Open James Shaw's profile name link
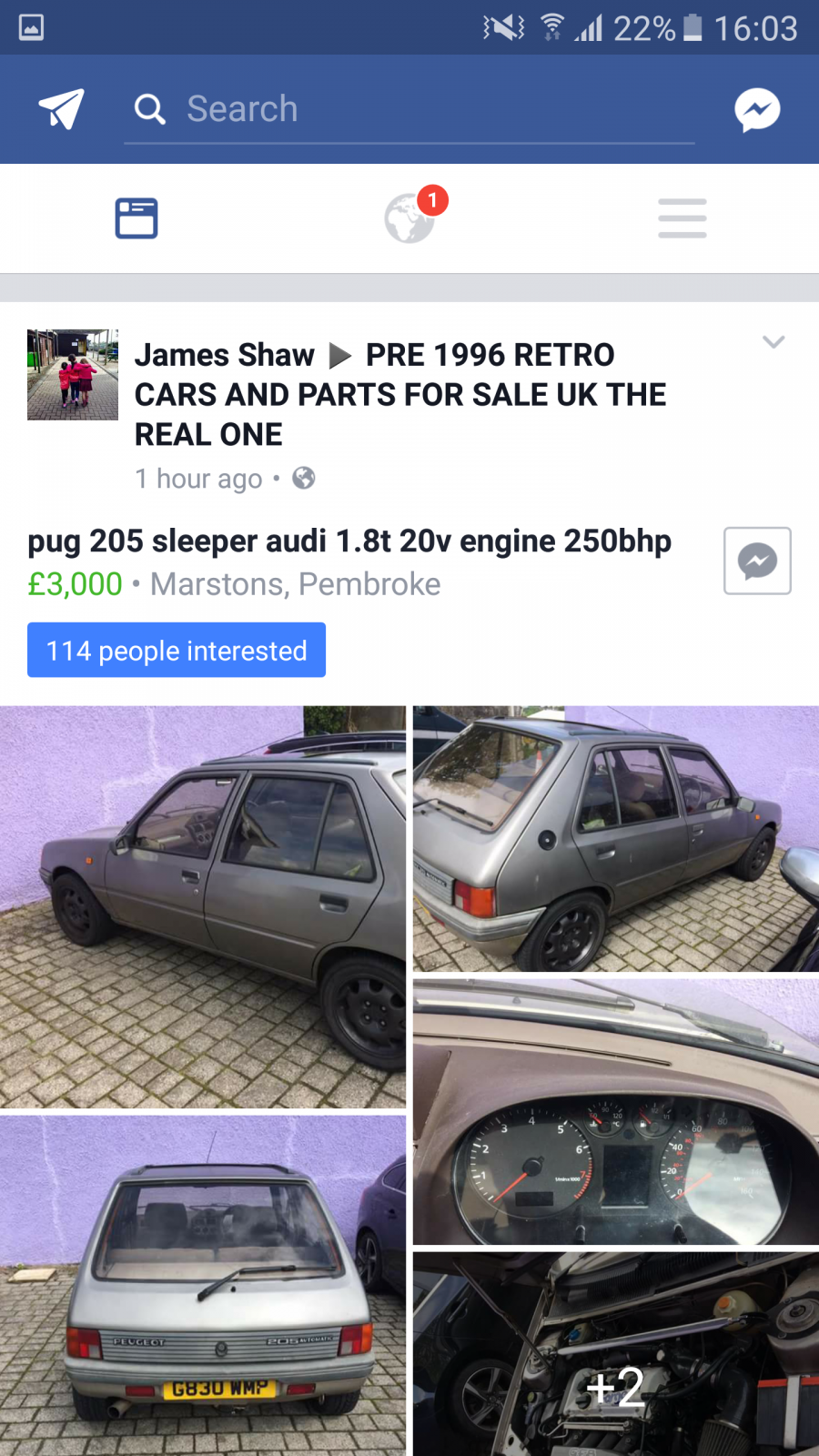Viewport: 819px width, 1456px height. pyautogui.click(x=225, y=355)
